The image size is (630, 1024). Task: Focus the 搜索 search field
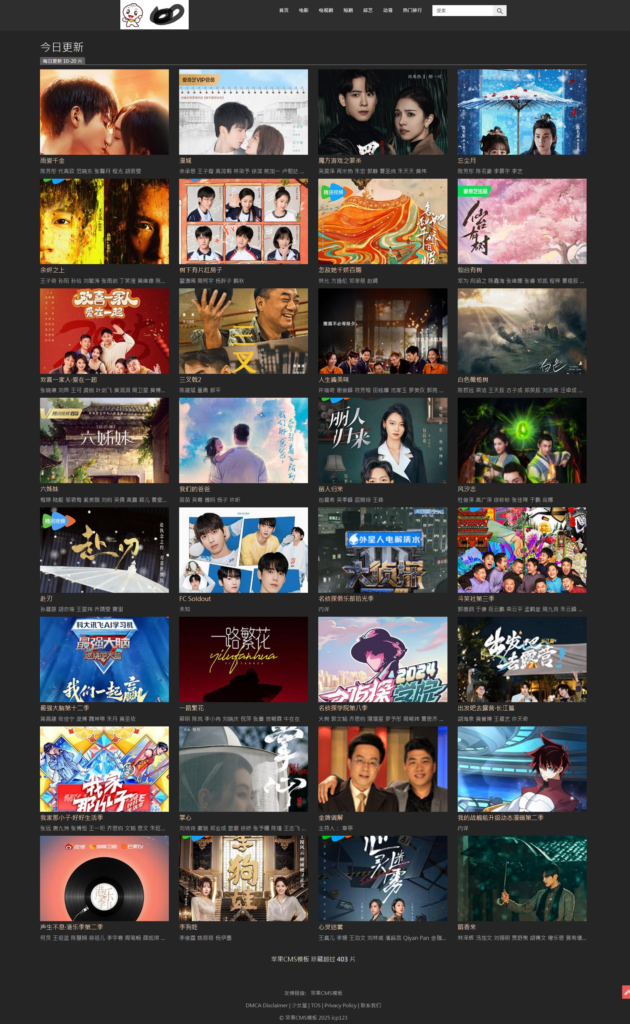click(x=463, y=10)
